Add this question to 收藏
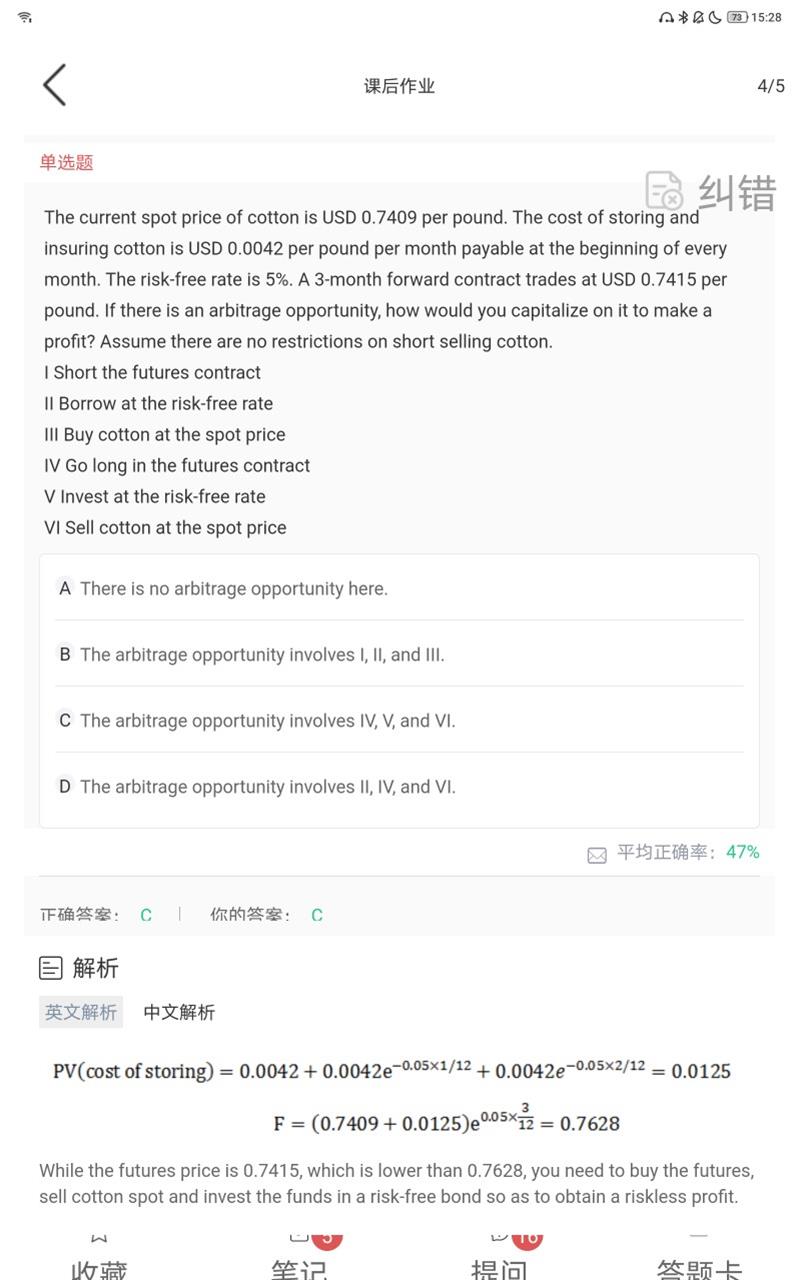The width and height of the screenshot is (800, 1280). [x=99, y=1260]
